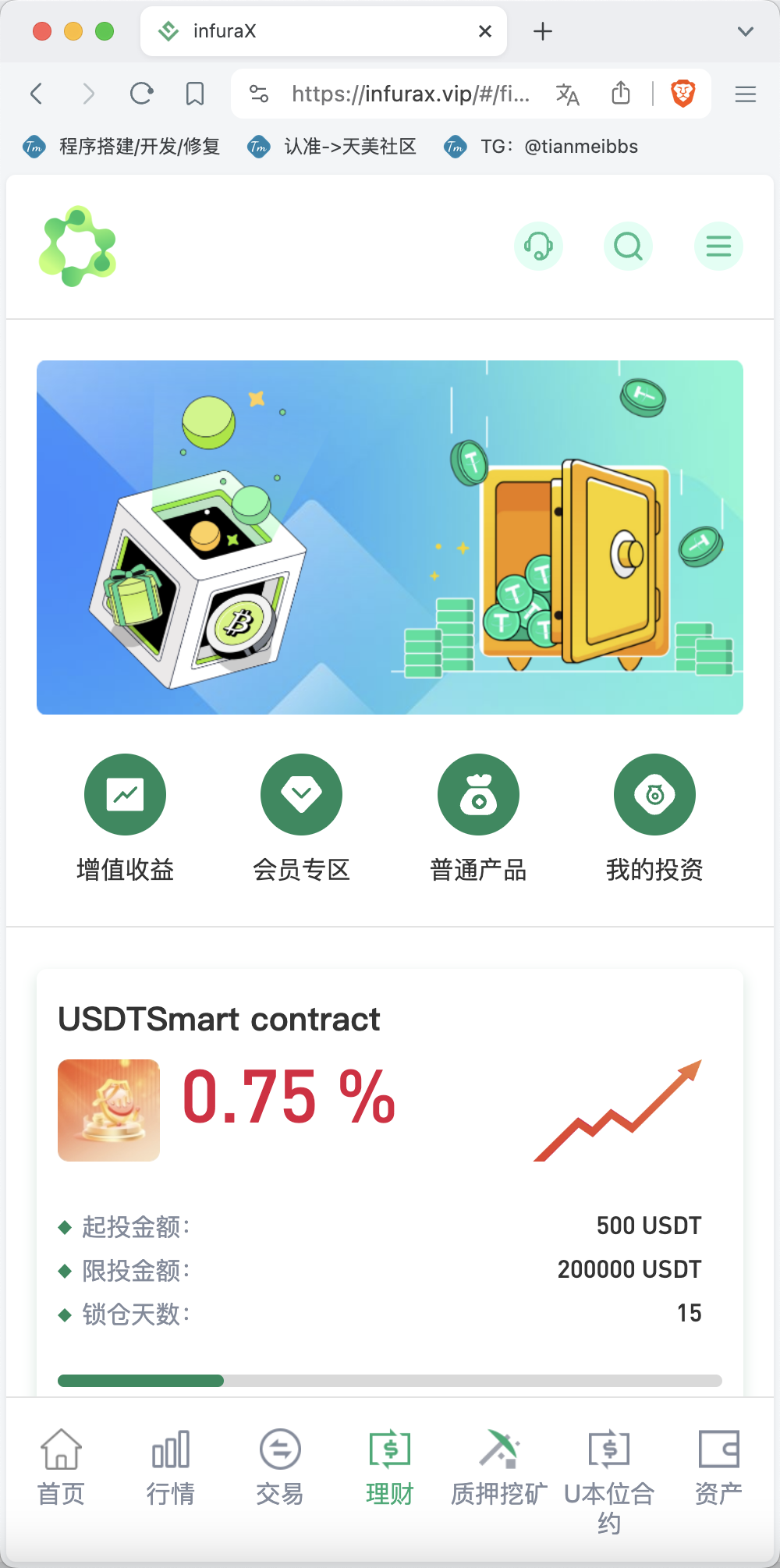The height and width of the screenshot is (1568, 780).
Task: Select 普通产品 category
Action: pos(478,818)
